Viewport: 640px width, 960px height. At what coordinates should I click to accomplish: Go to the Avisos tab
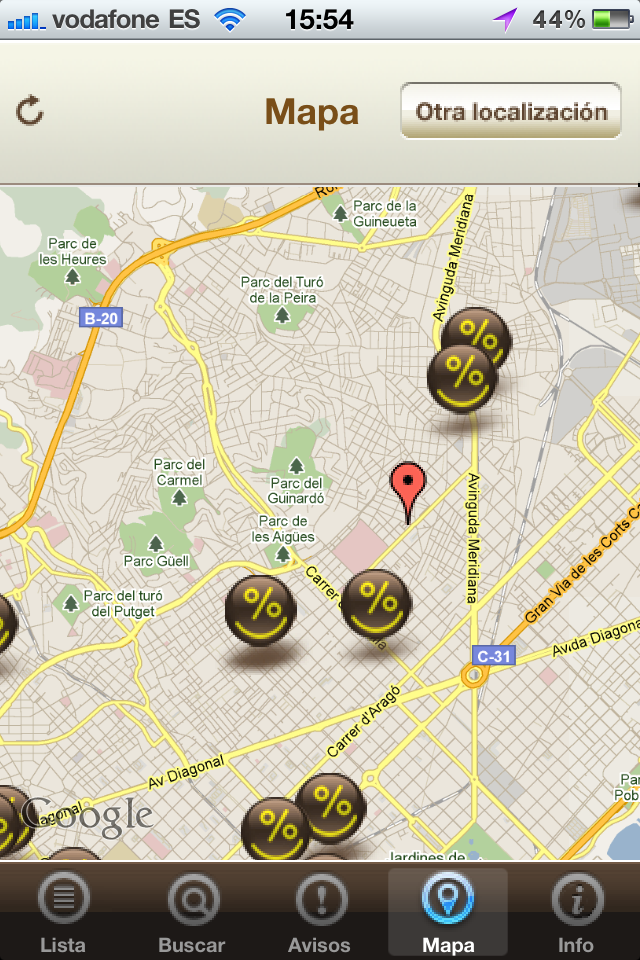point(320,912)
